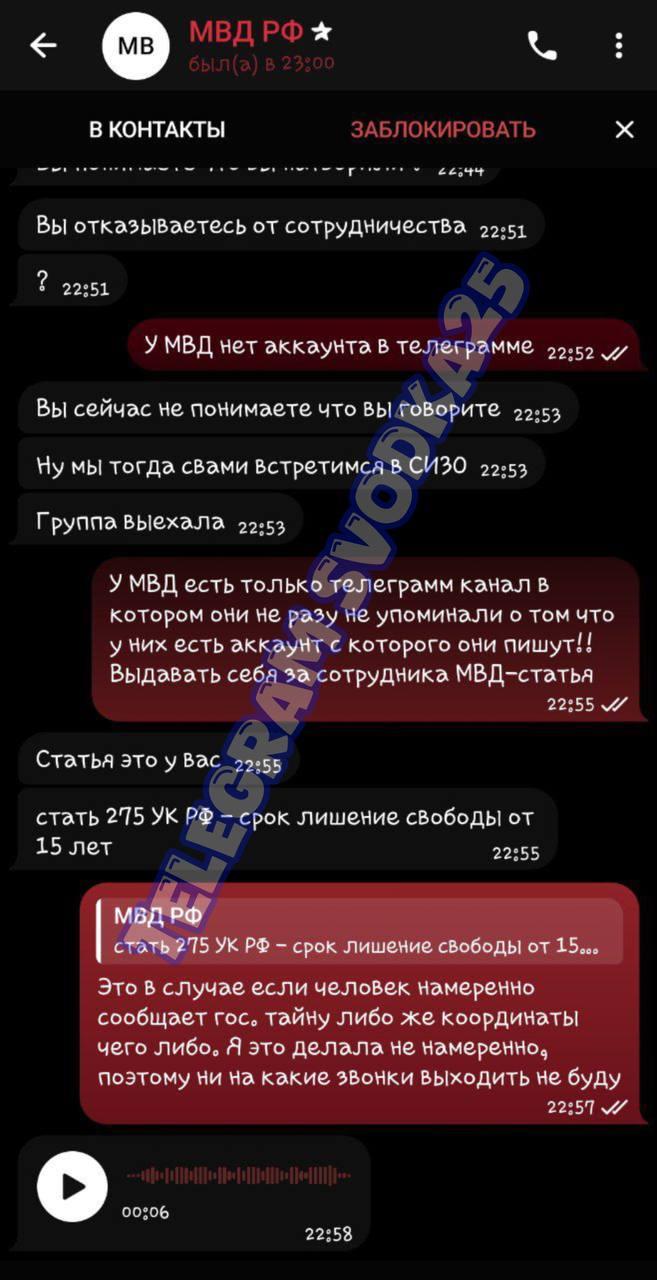The width and height of the screenshot is (657, 1280).
Task: Add sender via В КОНТАКТЫ
Action: coord(156,130)
